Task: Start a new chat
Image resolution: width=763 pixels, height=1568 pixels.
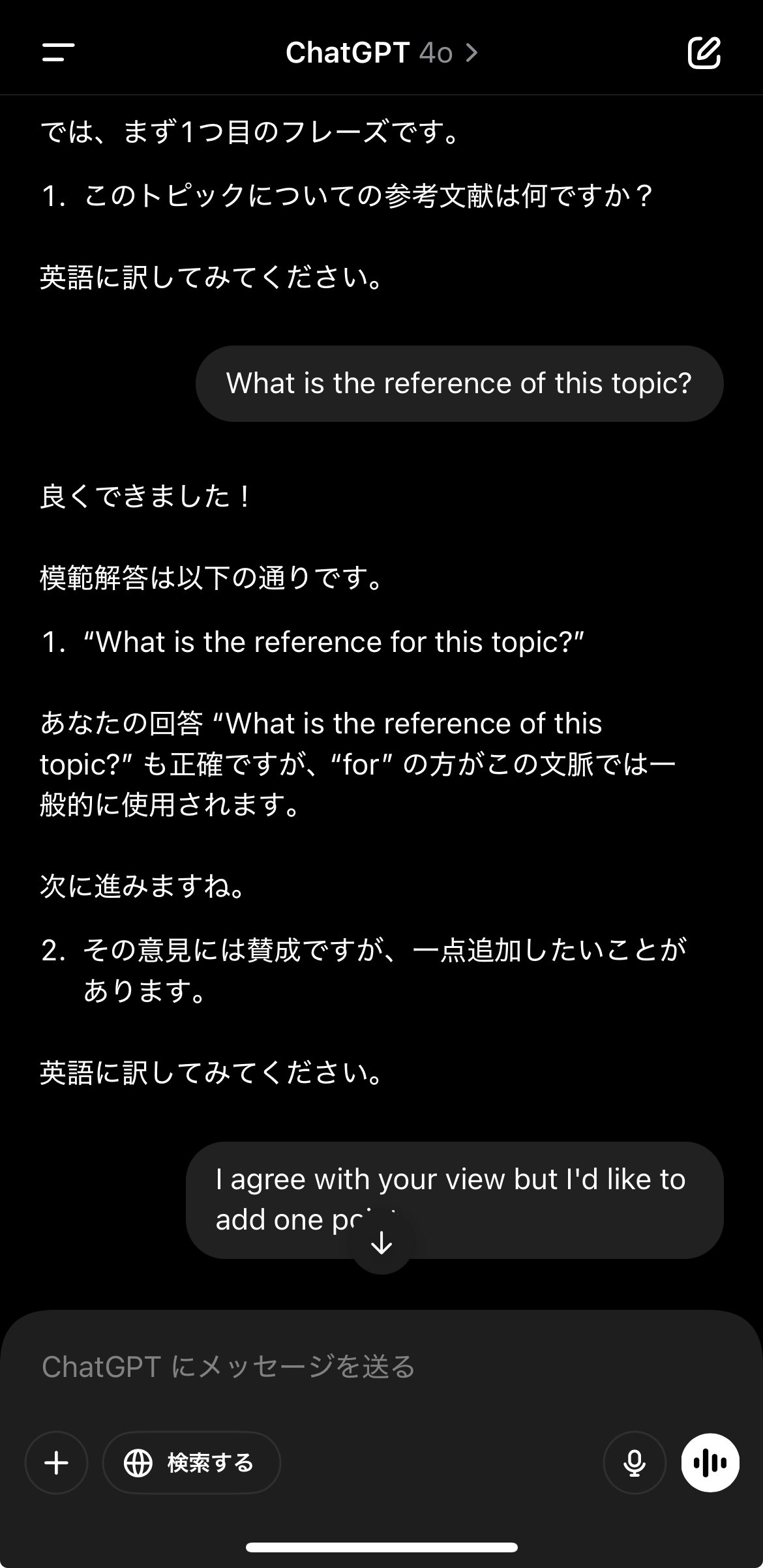Action: point(704,52)
